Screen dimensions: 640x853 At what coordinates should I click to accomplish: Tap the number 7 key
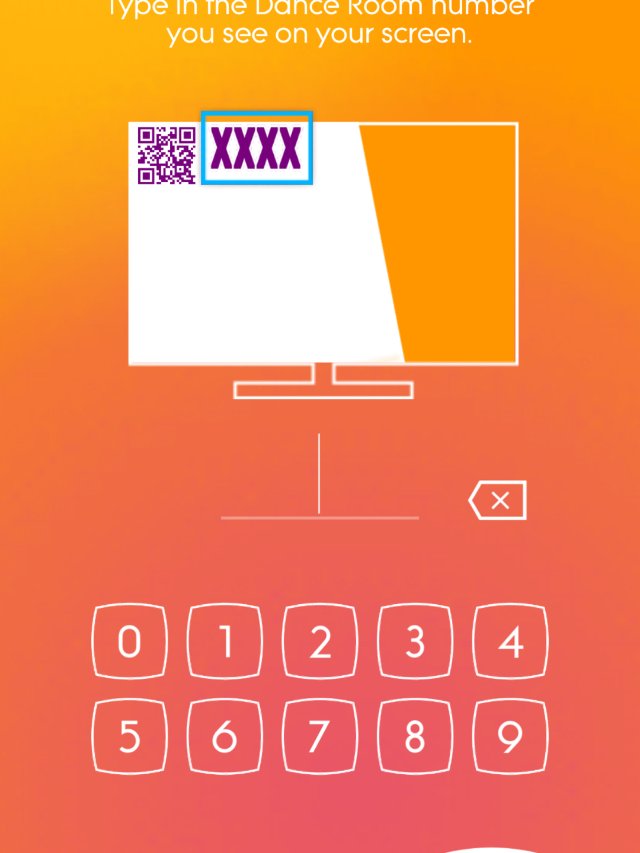coord(320,737)
